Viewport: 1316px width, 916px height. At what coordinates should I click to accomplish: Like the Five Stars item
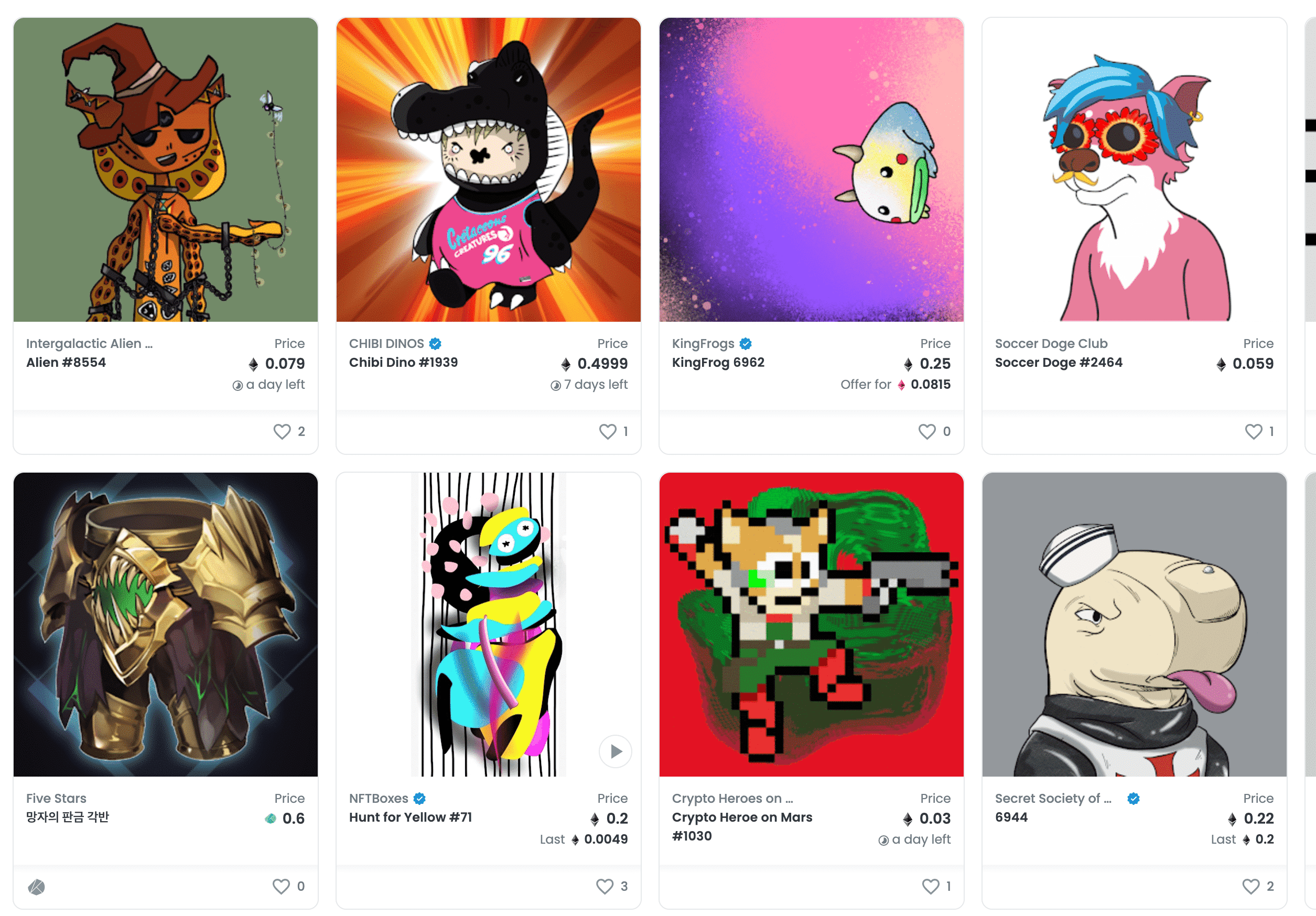click(281, 886)
